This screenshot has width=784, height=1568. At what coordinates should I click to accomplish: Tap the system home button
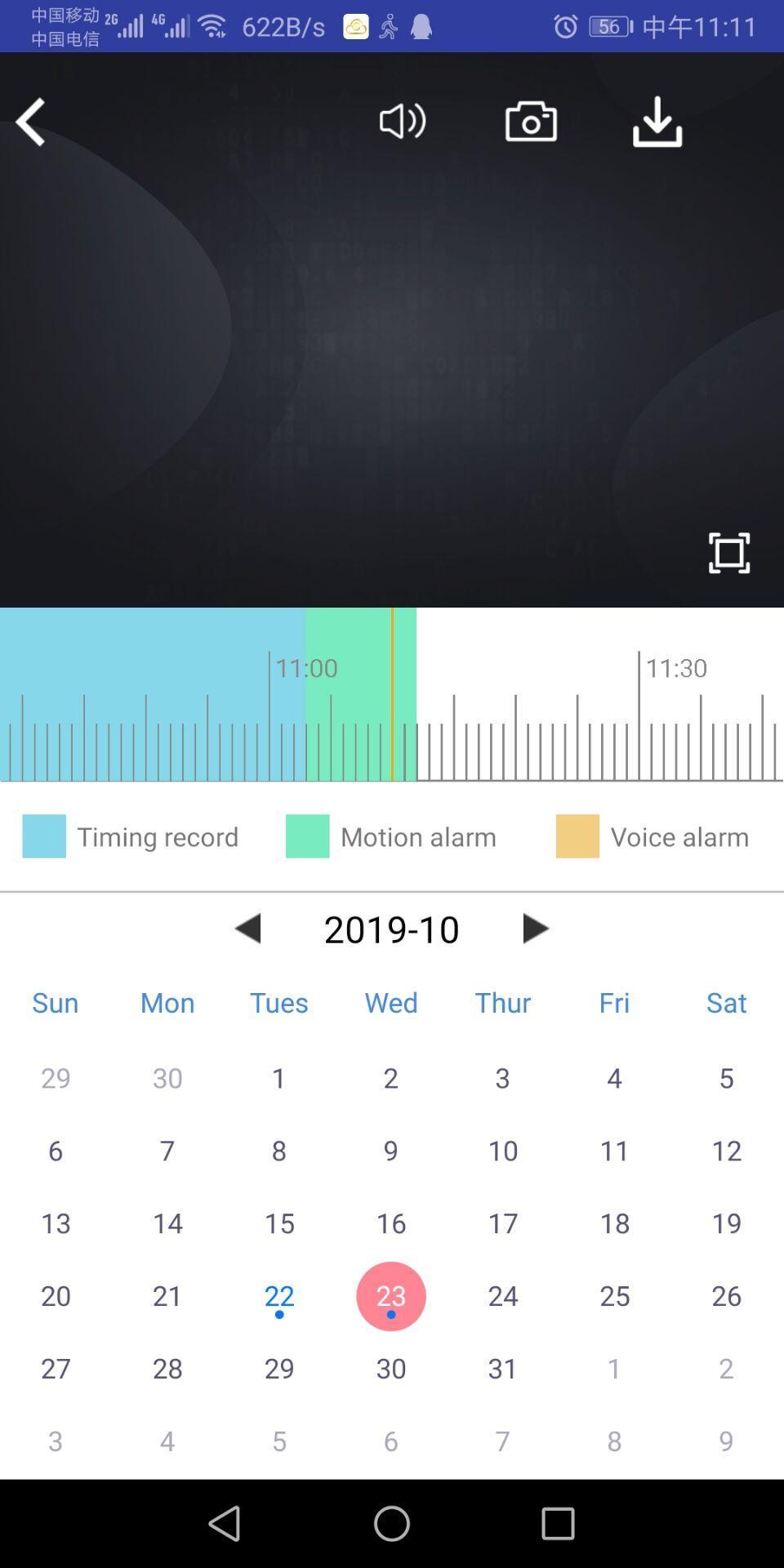pyautogui.click(x=392, y=1523)
